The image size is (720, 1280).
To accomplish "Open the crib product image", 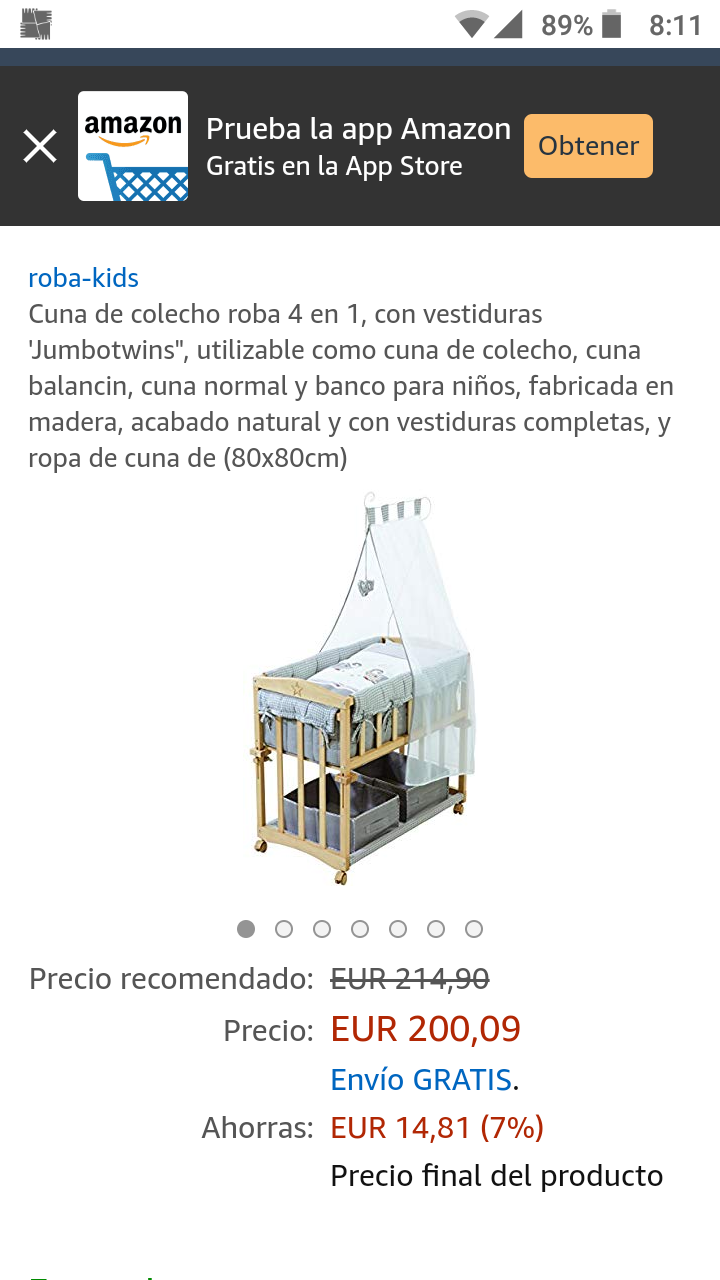I will pos(360,688).
